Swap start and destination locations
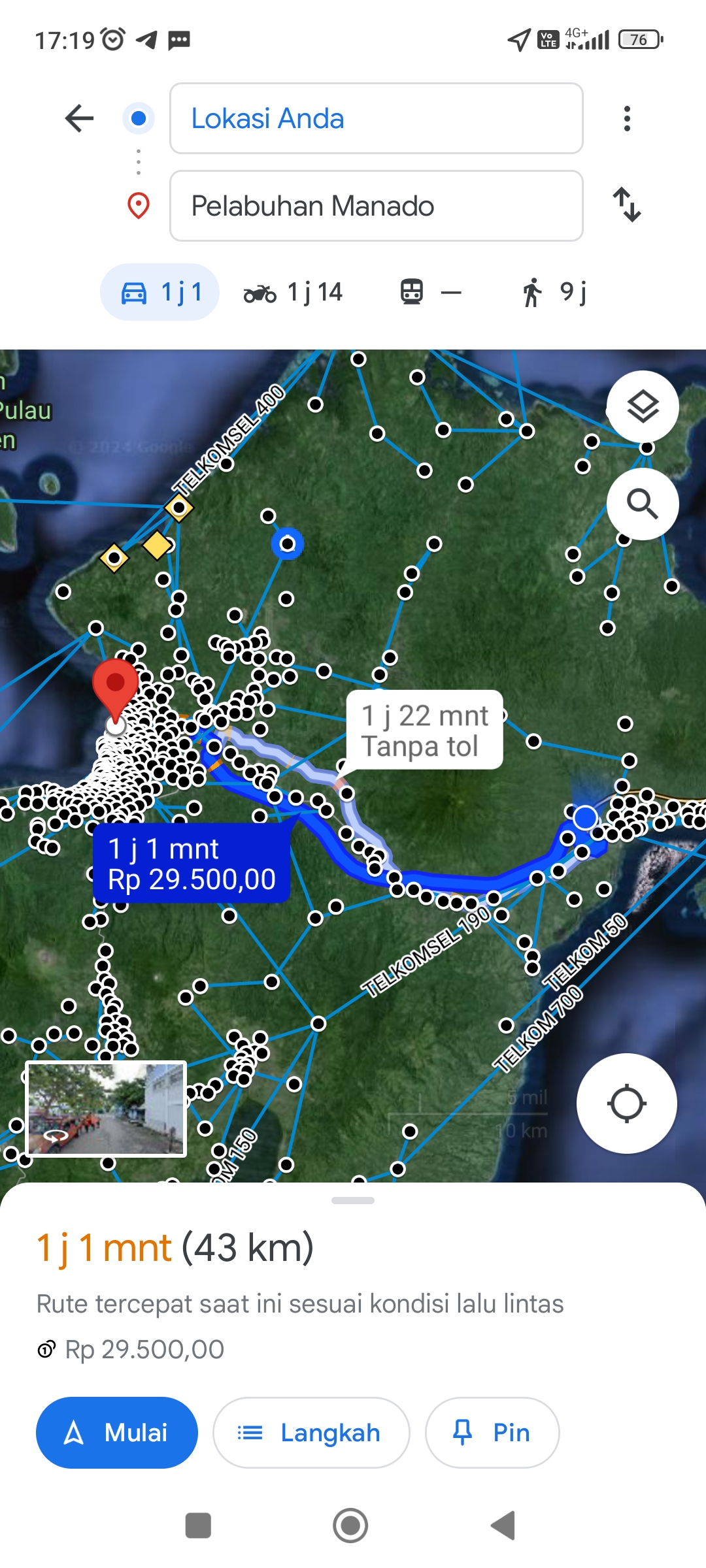 [627, 204]
